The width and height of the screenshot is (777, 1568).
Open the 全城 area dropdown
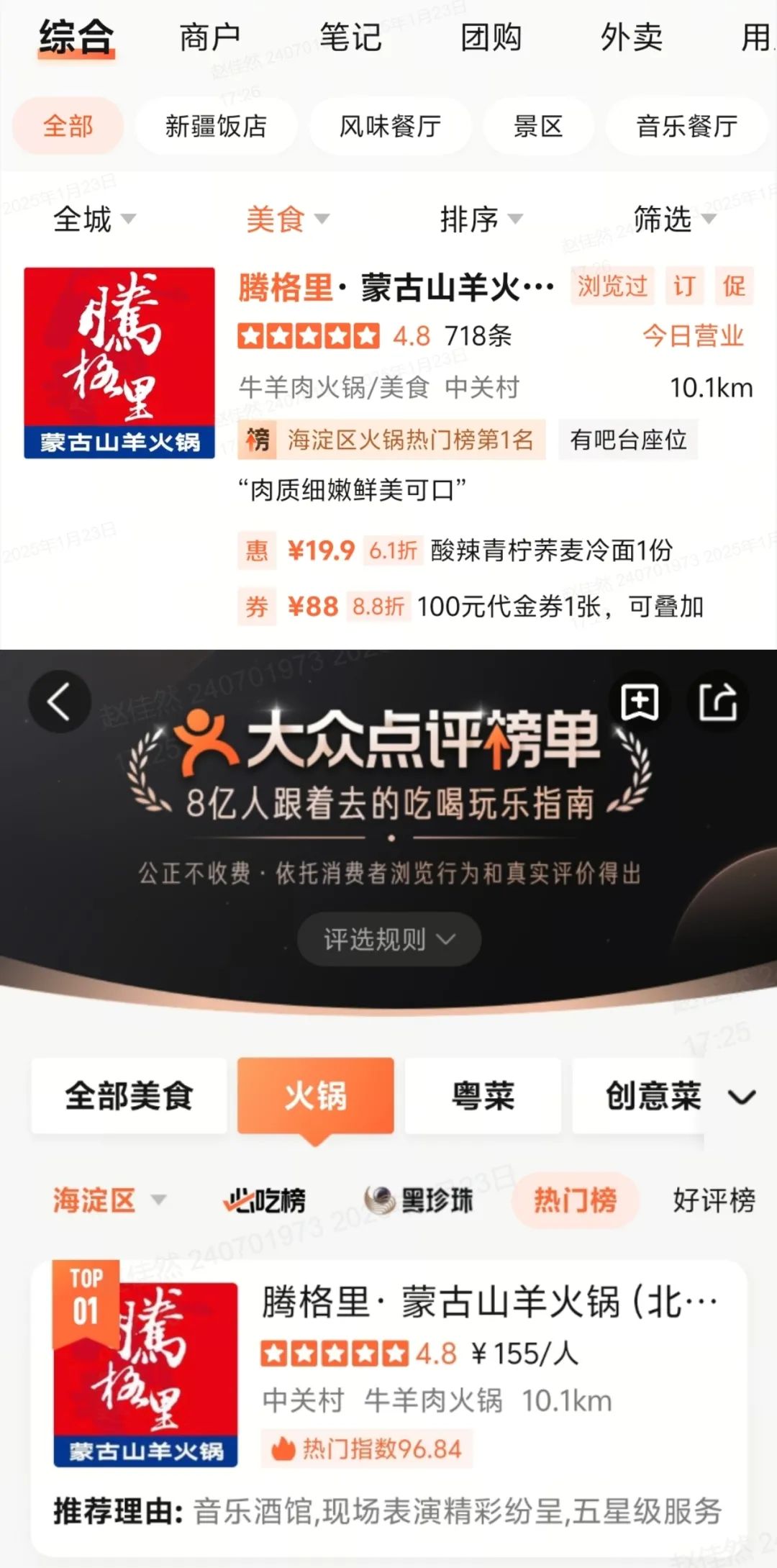94,219
